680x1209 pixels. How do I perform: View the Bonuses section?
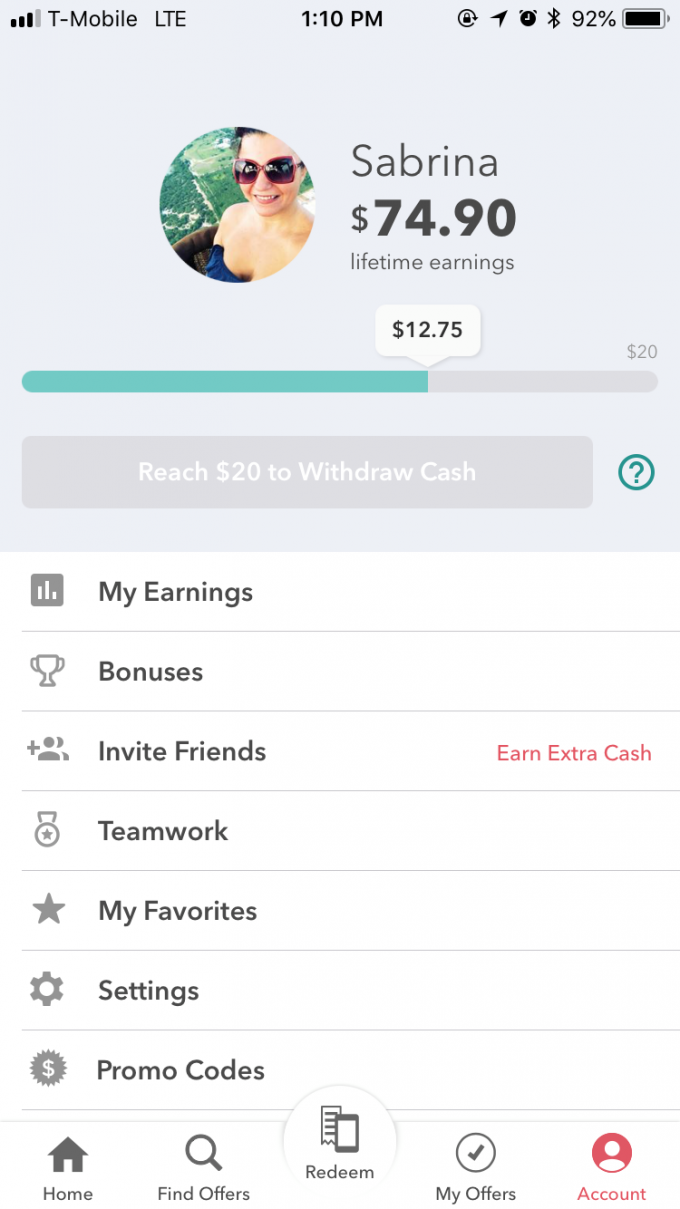340,672
